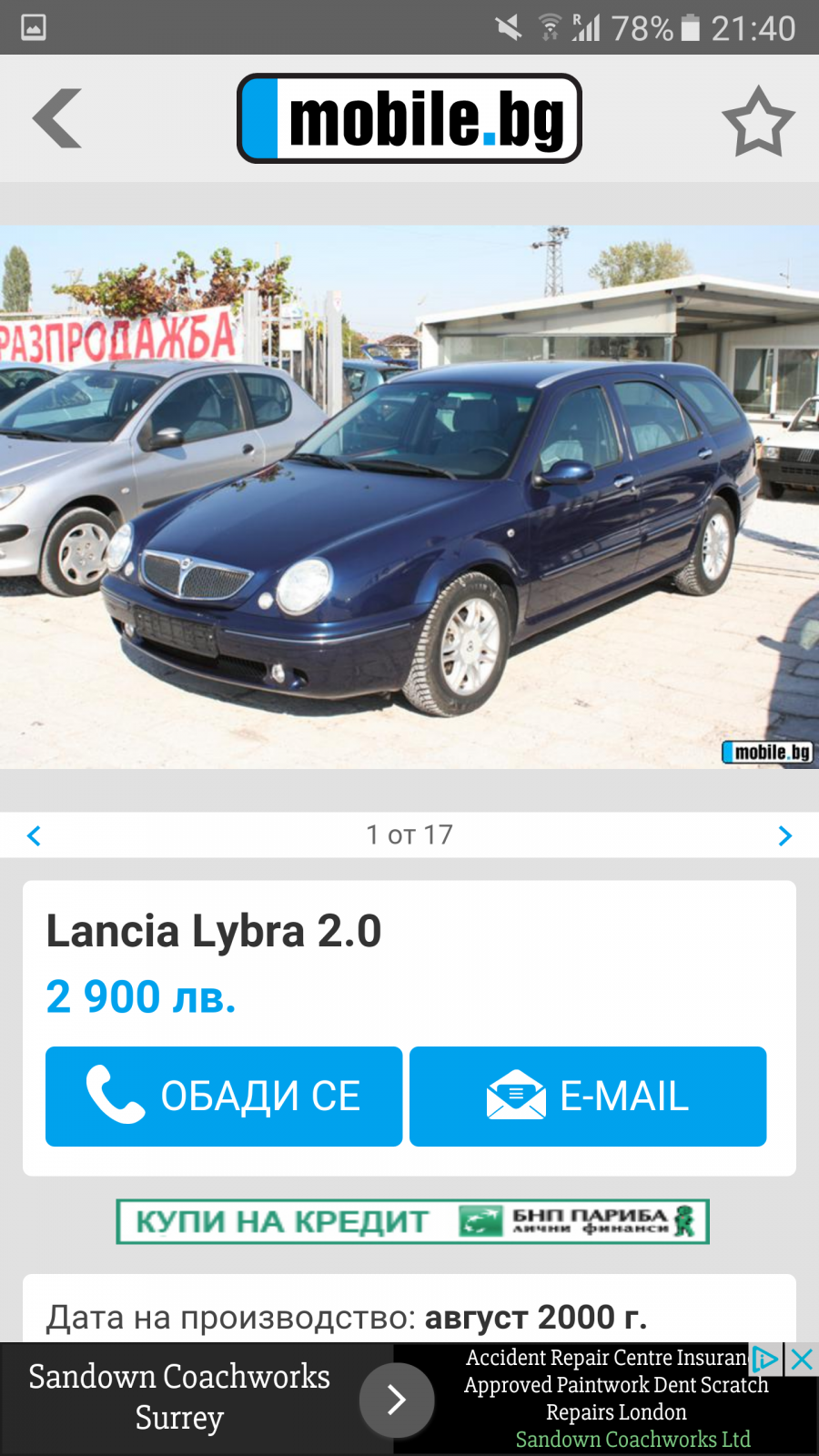Open the AdChoices info icon
This screenshot has width=819, height=1456.
click(765, 1360)
